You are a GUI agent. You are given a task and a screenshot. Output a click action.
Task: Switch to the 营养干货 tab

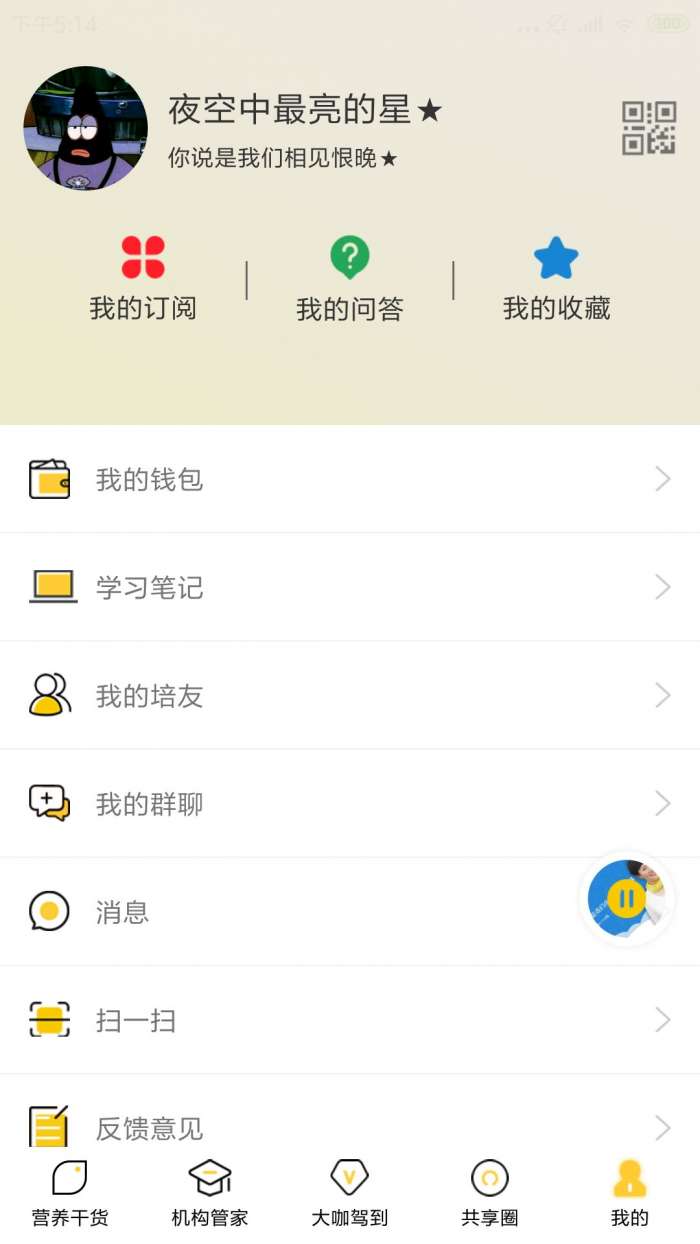click(70, 1194)
